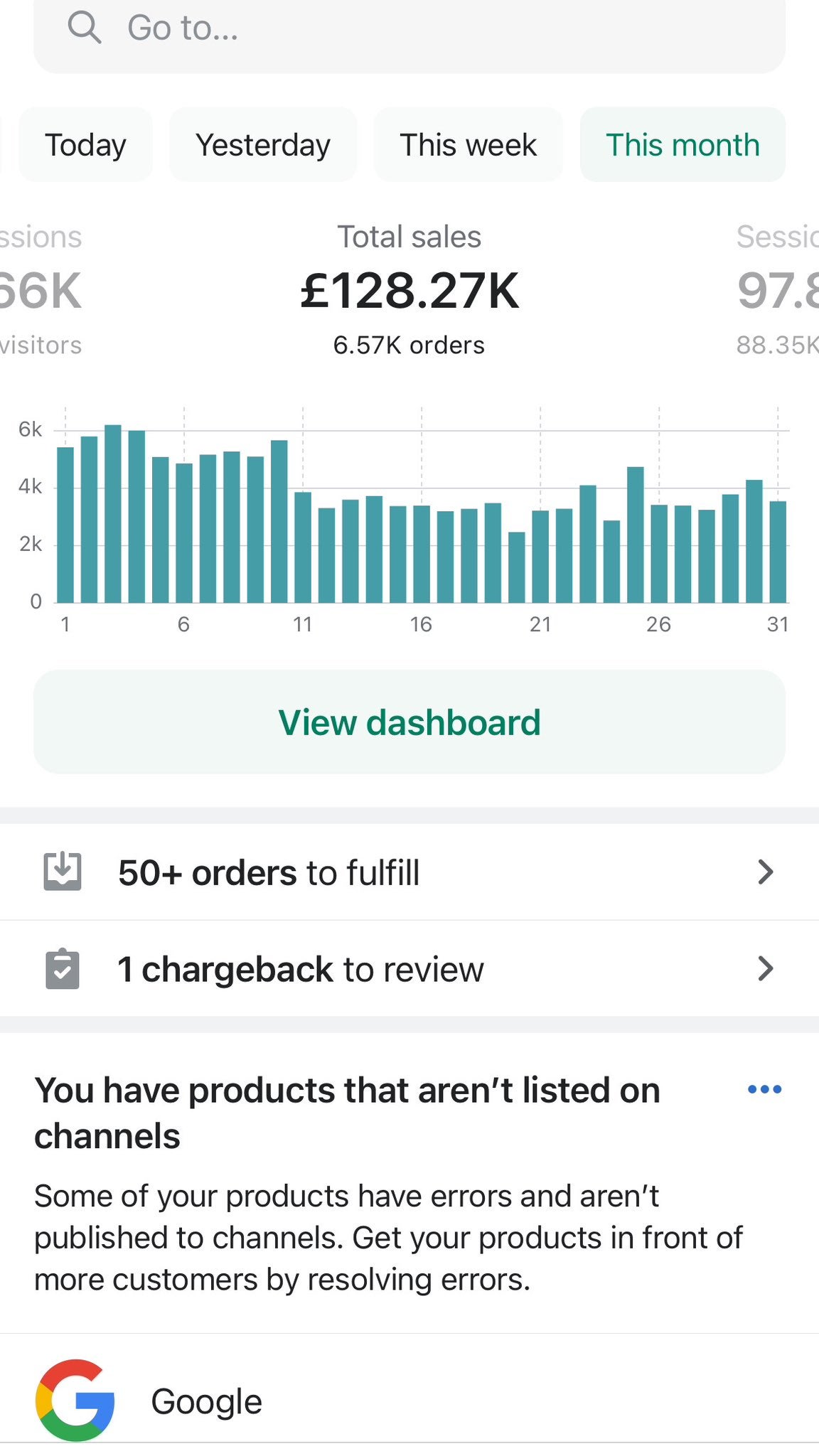Open View dashboard
The height and width of the screenshot is (1456, 819).
pyautogui.click(x=409, y=722)
